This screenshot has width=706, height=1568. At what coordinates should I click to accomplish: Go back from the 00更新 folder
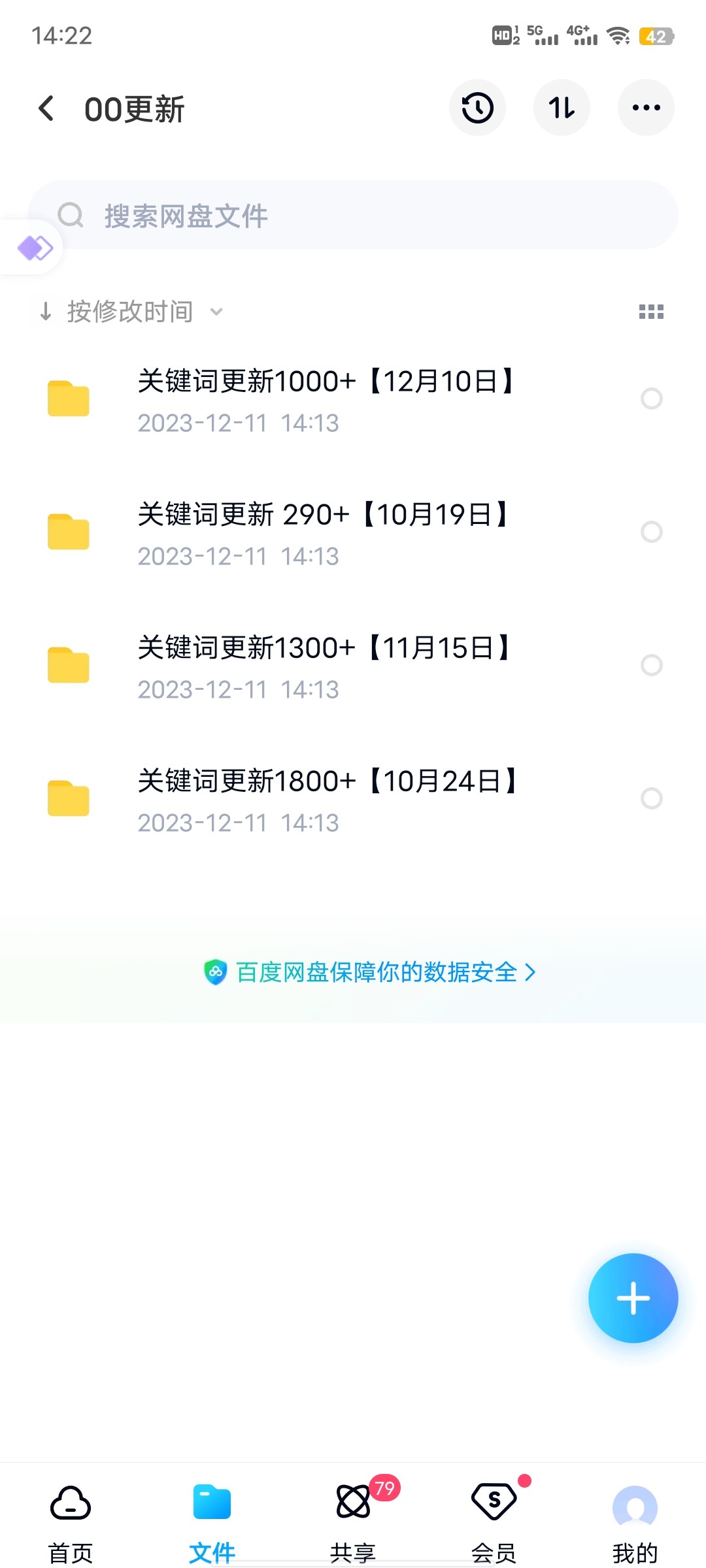[46, 108]
